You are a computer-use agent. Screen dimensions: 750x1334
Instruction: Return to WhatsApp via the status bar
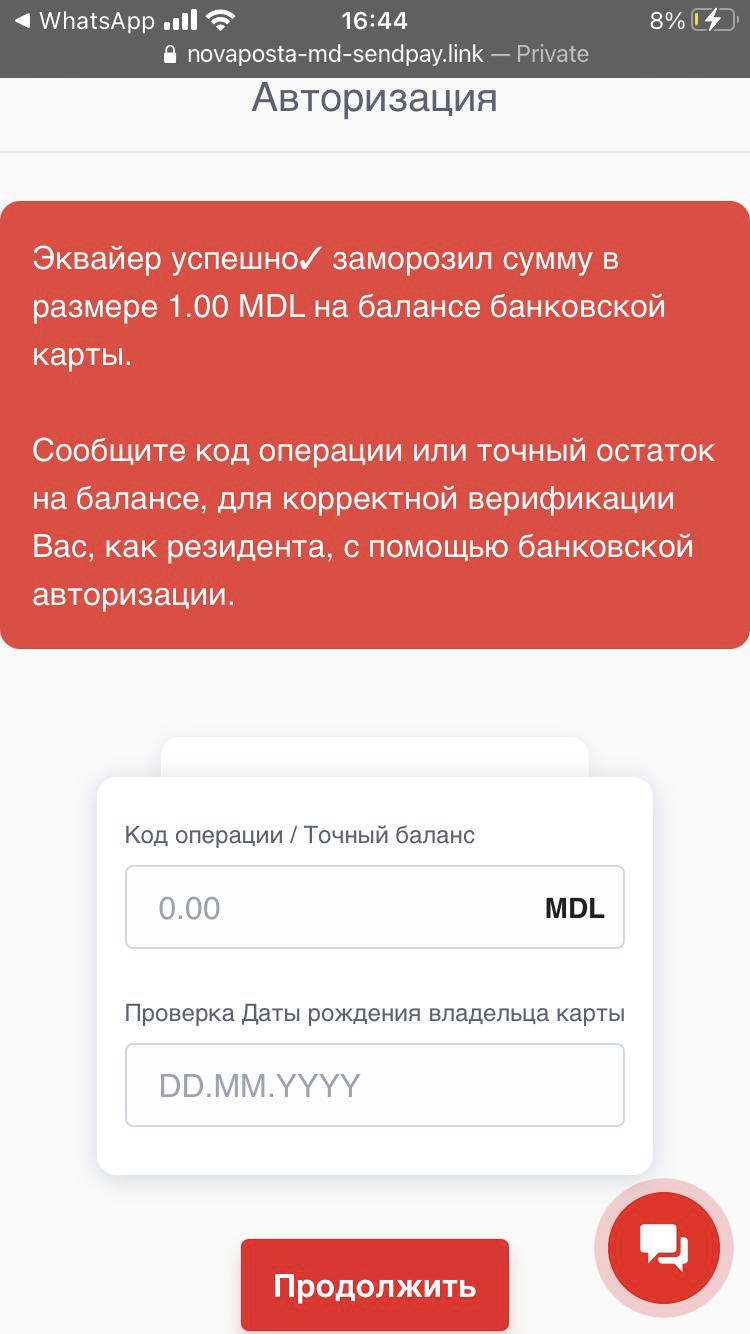[x=85, y=20]
